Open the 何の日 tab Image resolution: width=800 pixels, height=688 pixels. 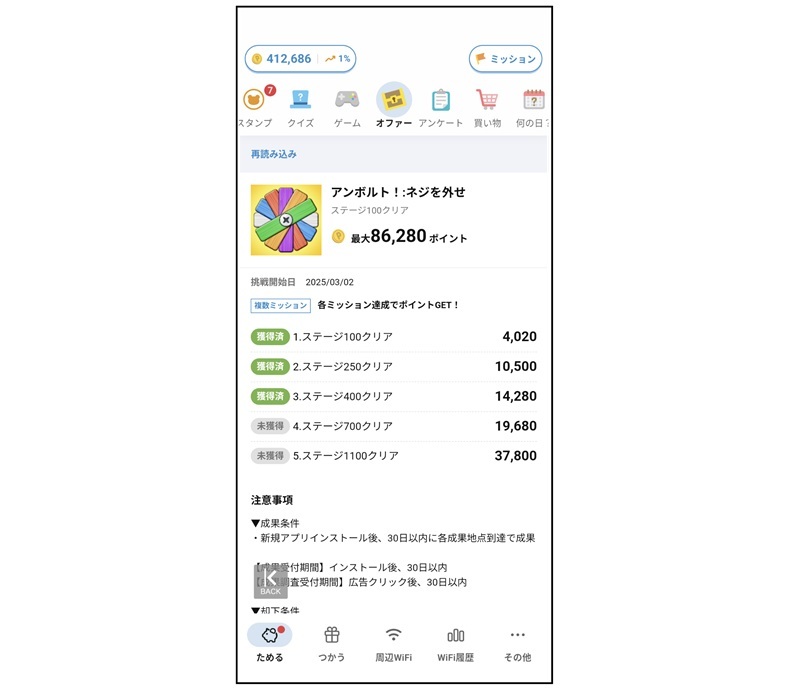coord(533,107)
